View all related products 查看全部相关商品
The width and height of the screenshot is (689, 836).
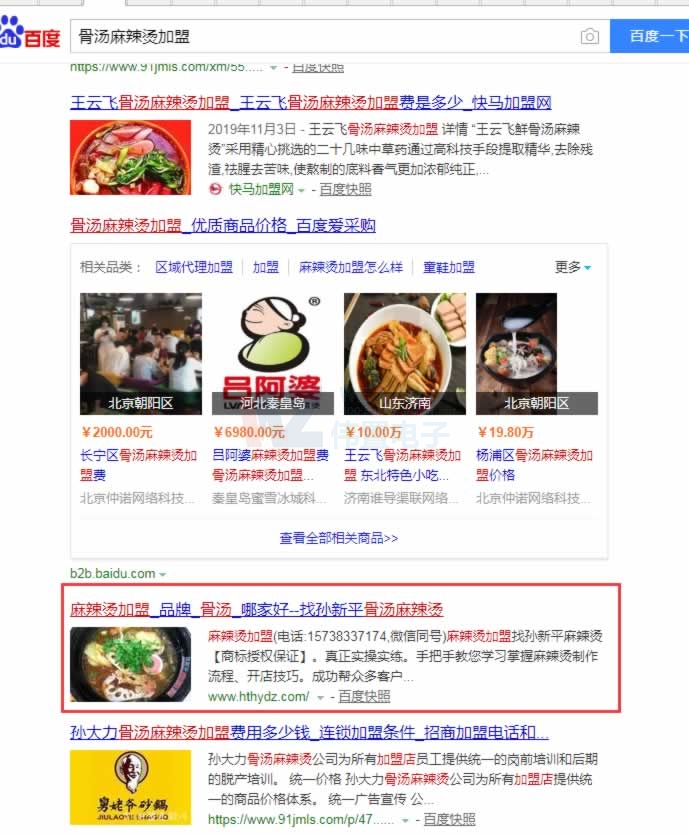(x=339, y=538)
